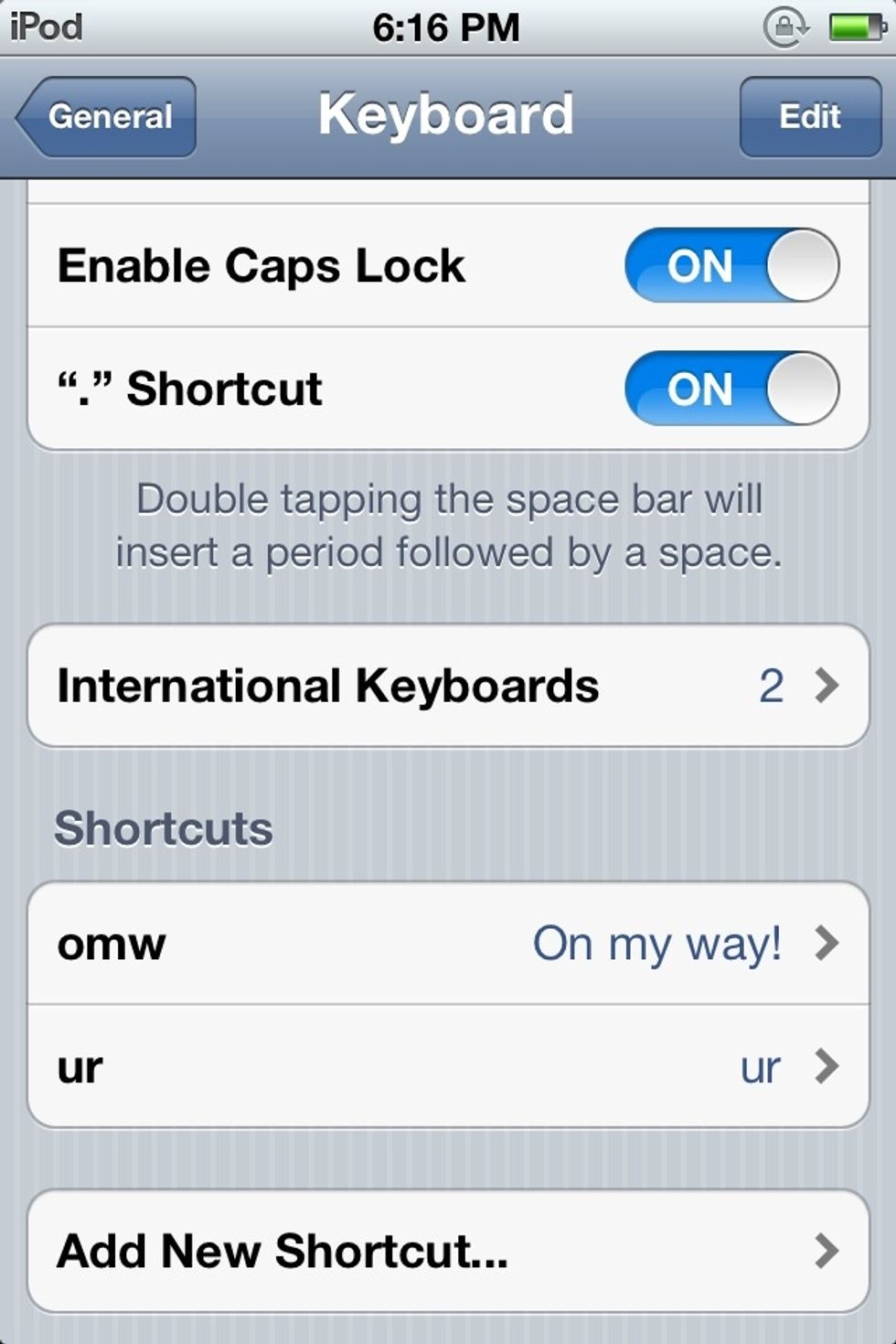Tap the Shortcuts section header
This screenshot has height=1344, width=896.
[165, 828]
